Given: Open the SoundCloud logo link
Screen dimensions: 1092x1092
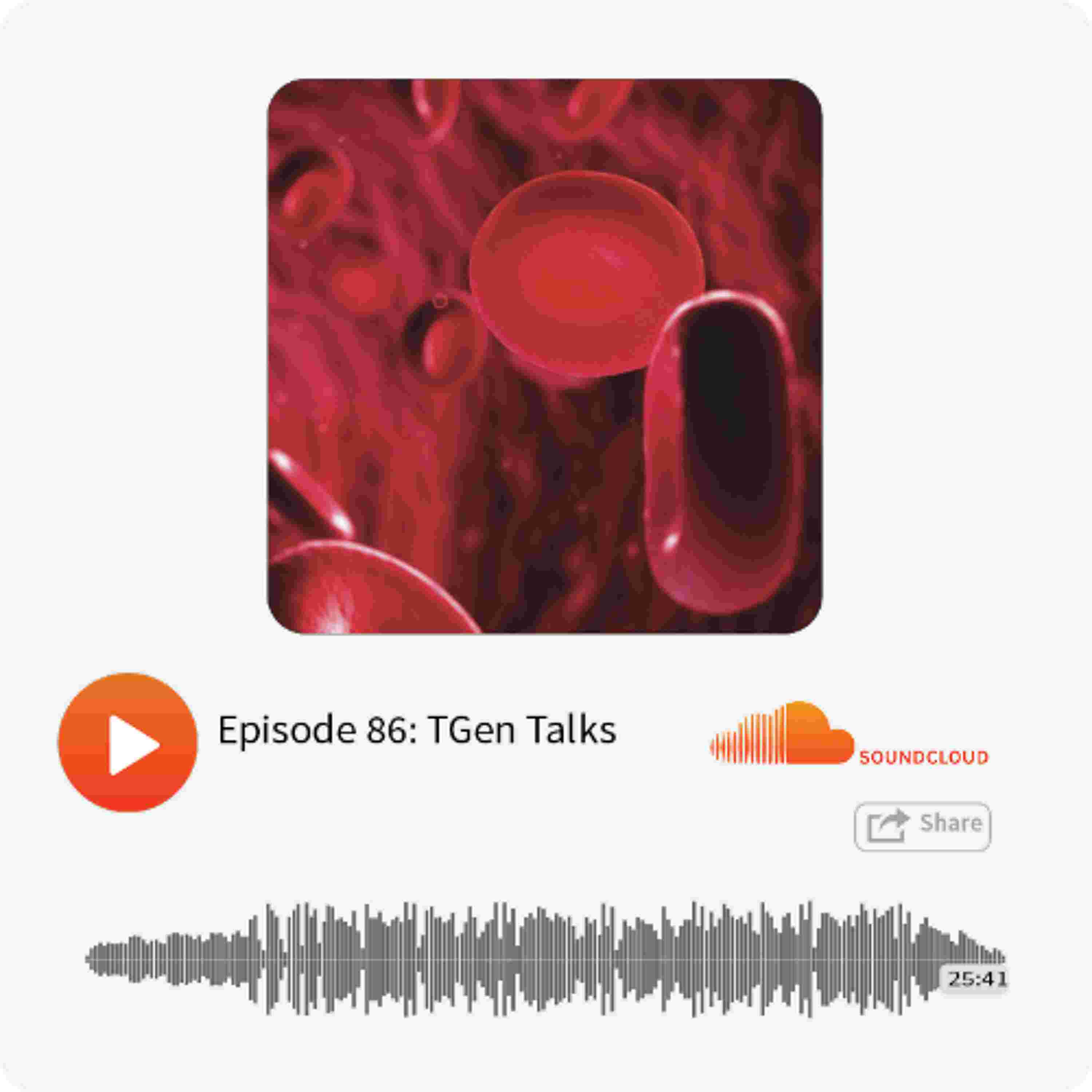Looking at the screenshot, I should 848,734.
